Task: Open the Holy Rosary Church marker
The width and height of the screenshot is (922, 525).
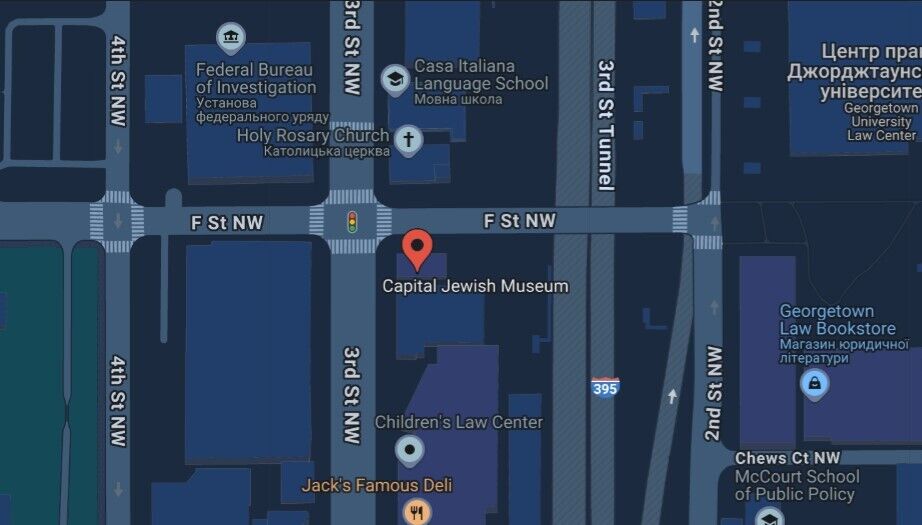Action: 407,139
